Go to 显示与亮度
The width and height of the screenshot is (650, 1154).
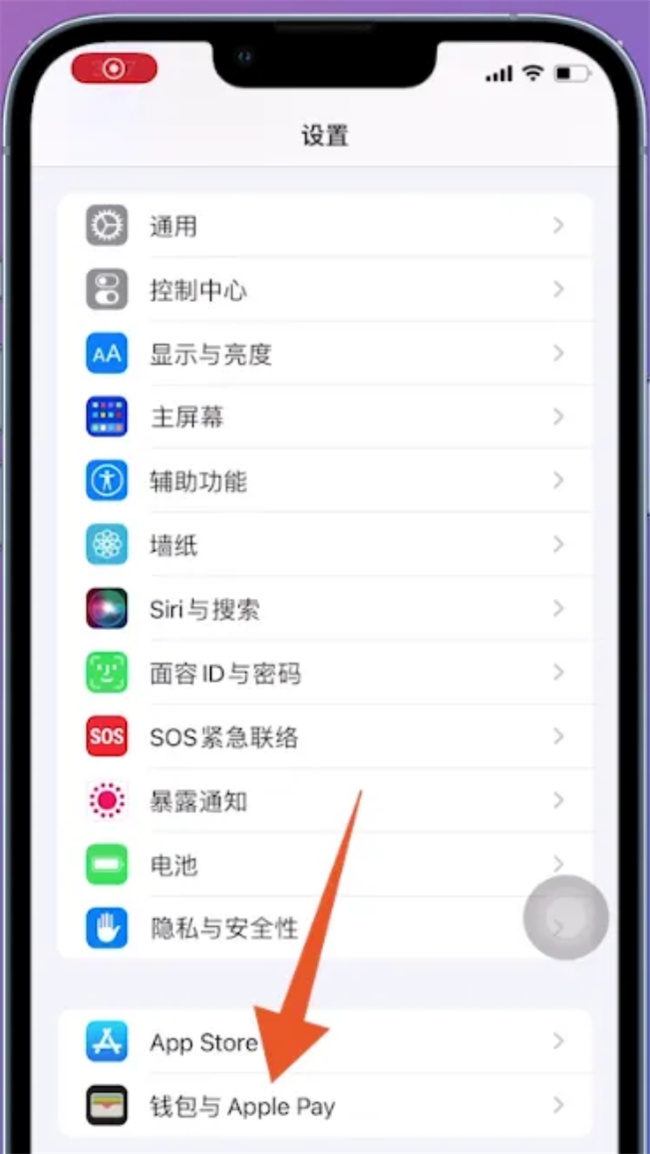(x=325, y=354)
